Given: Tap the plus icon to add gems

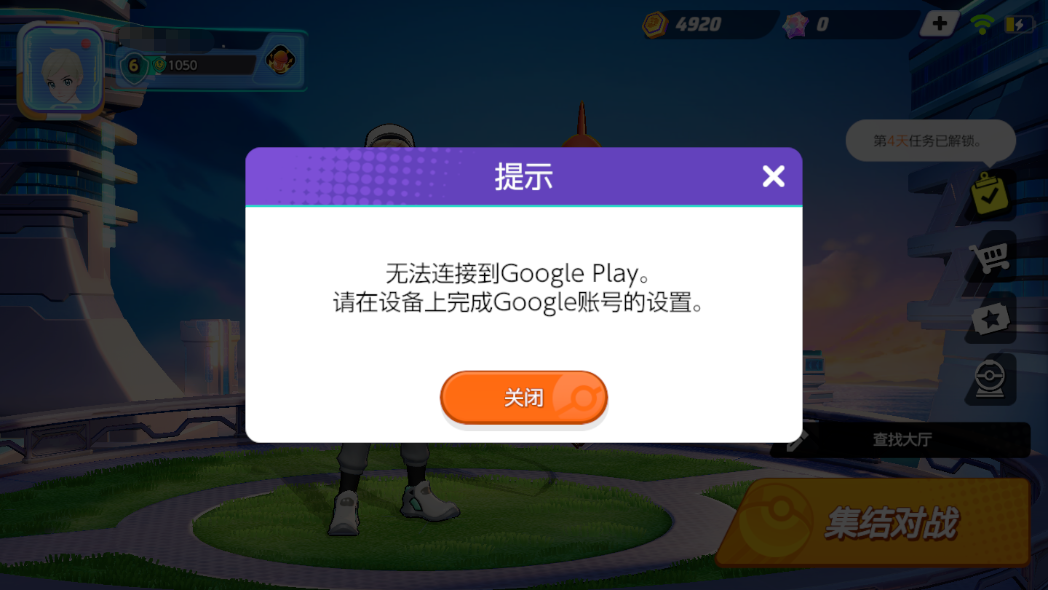Looking at the screenshot, I should click(x=938, y=25).
